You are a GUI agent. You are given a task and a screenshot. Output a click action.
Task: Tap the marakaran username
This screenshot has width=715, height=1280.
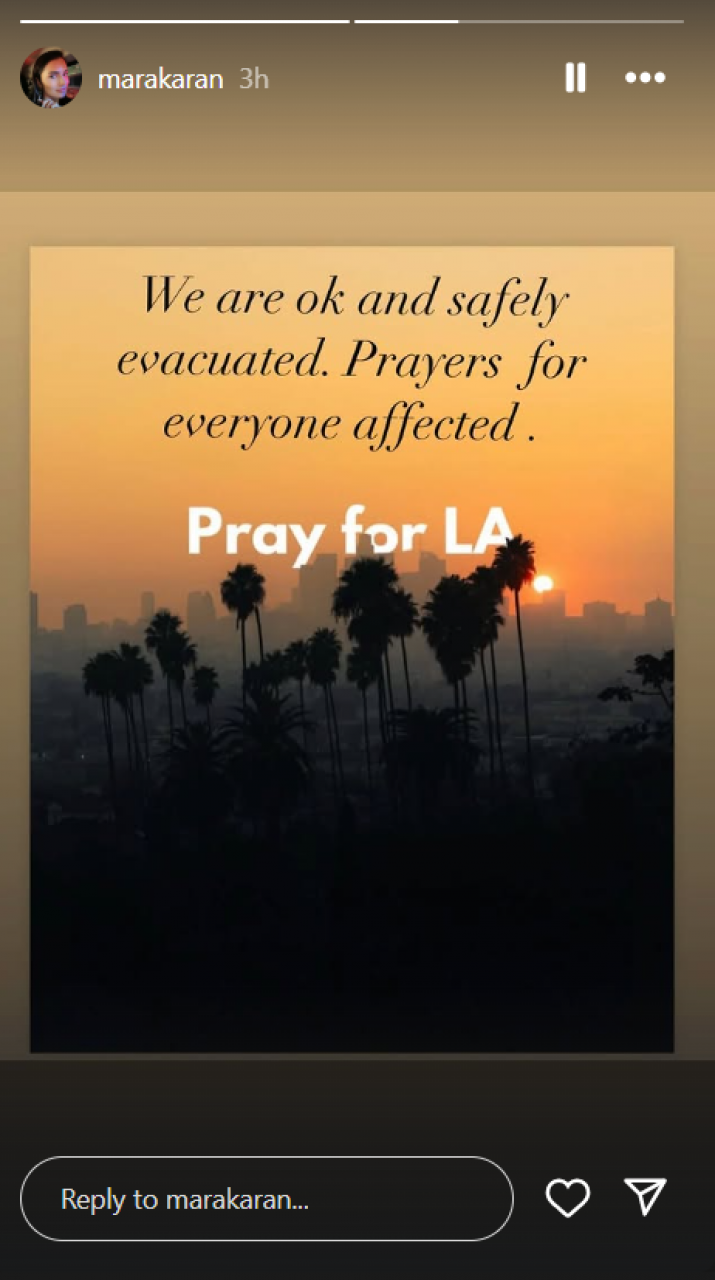[160, 79]
